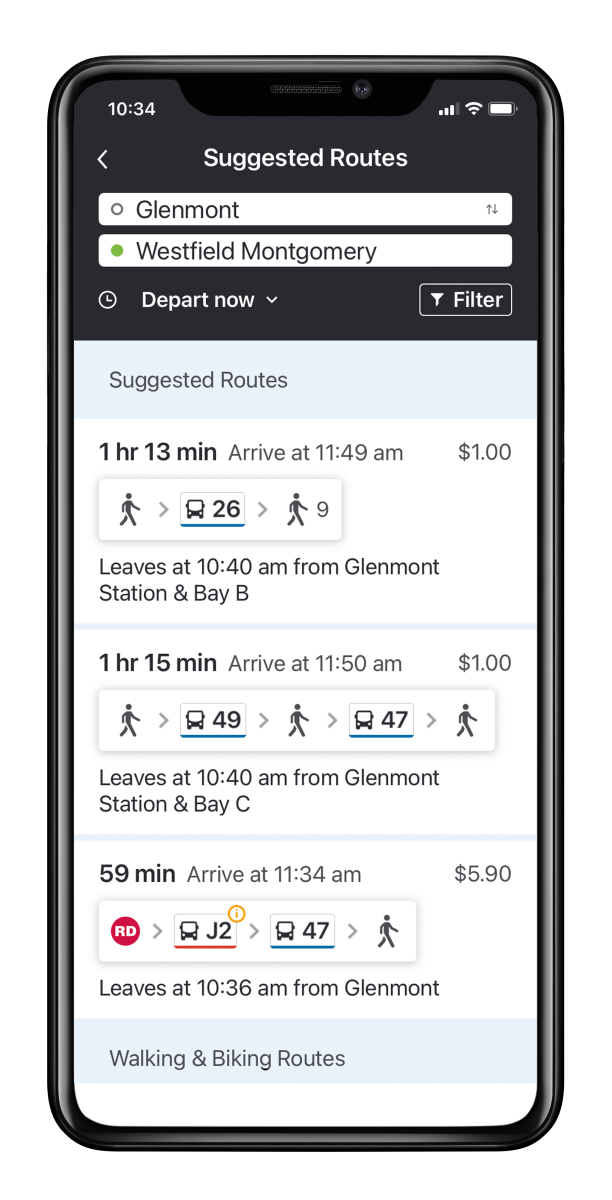Screen dimensions: 612x1200
Task: Swap origin and destination
Action: [x=491, y=210]
